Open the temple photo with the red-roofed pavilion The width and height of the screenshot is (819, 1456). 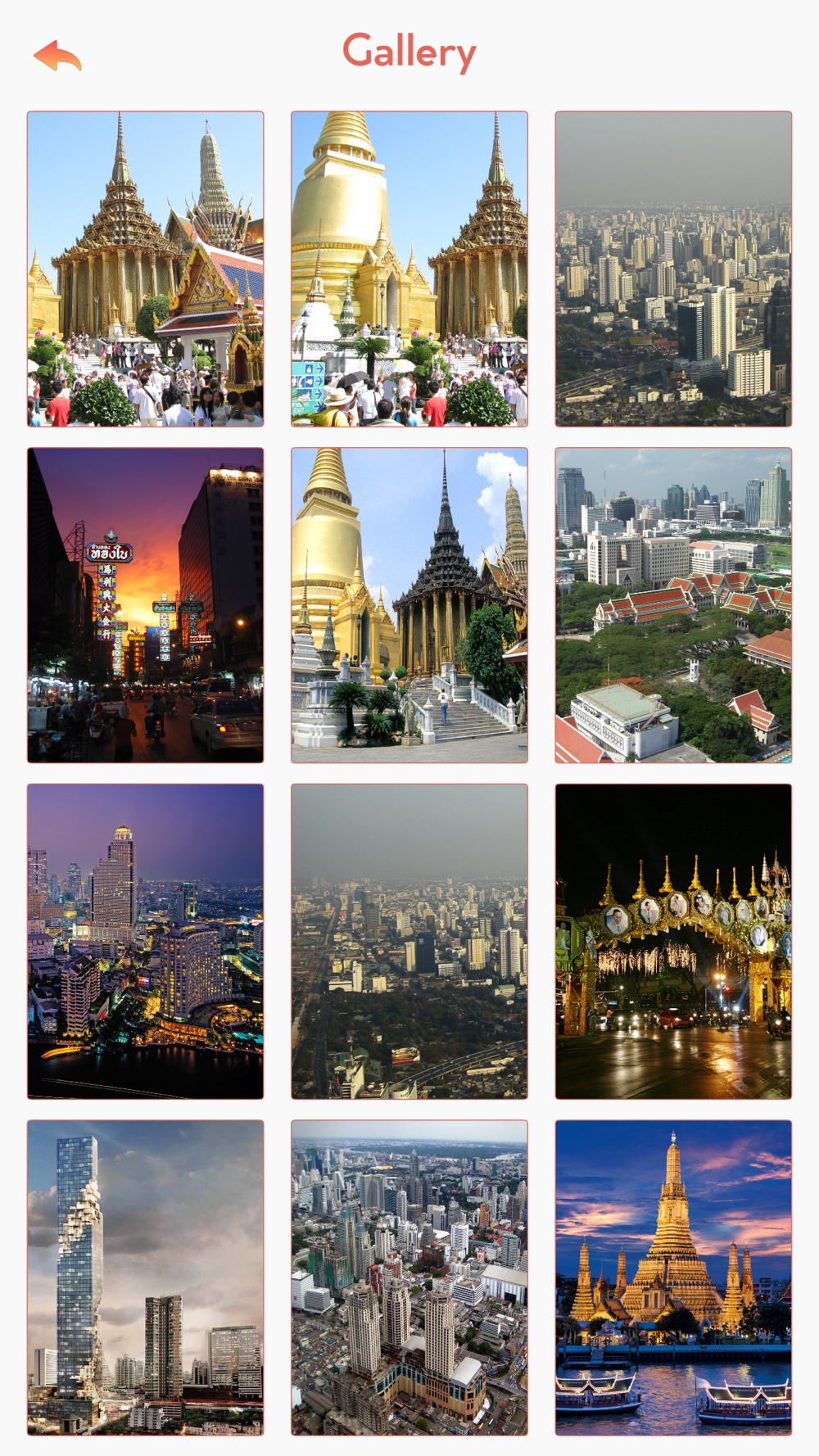[x=146, y=269]
